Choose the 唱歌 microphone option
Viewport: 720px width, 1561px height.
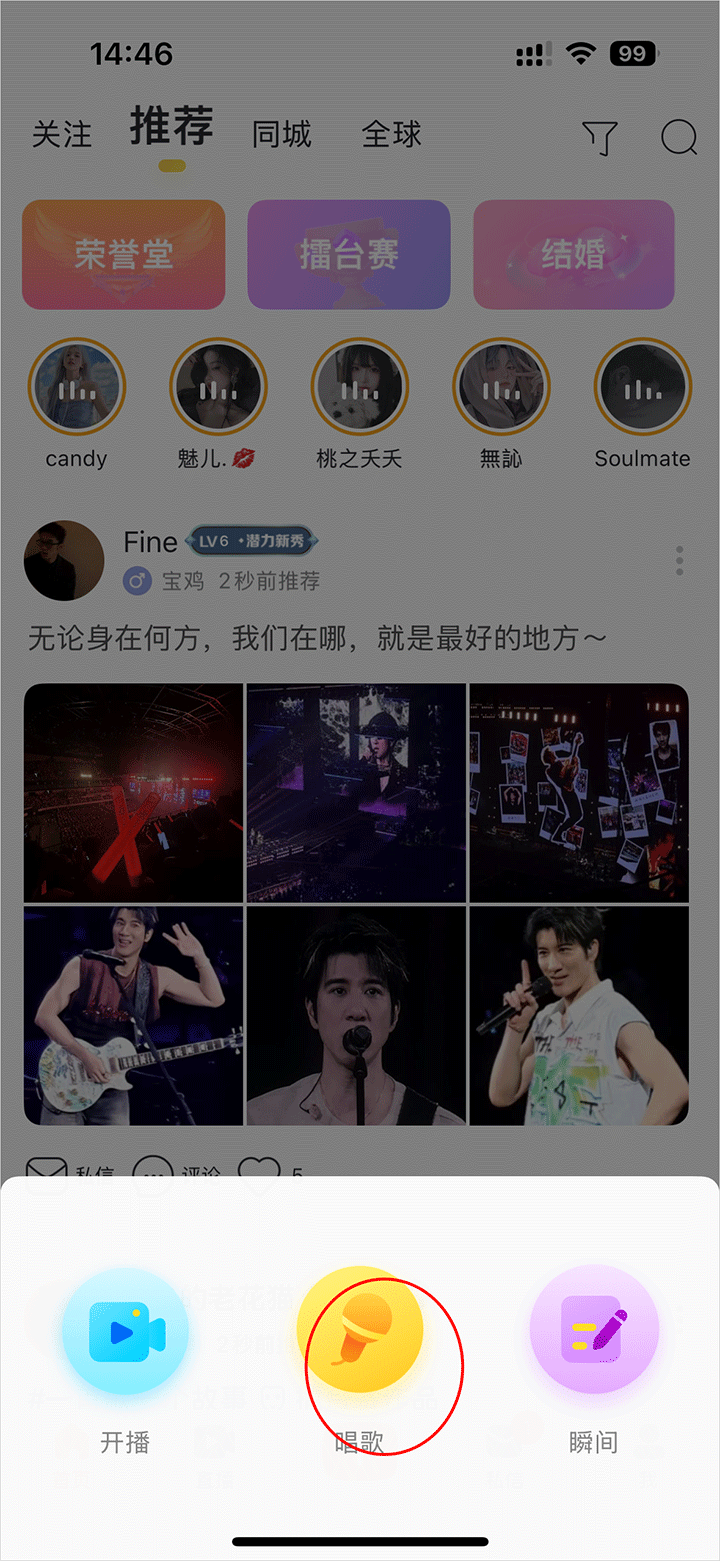click(360, 1330)
